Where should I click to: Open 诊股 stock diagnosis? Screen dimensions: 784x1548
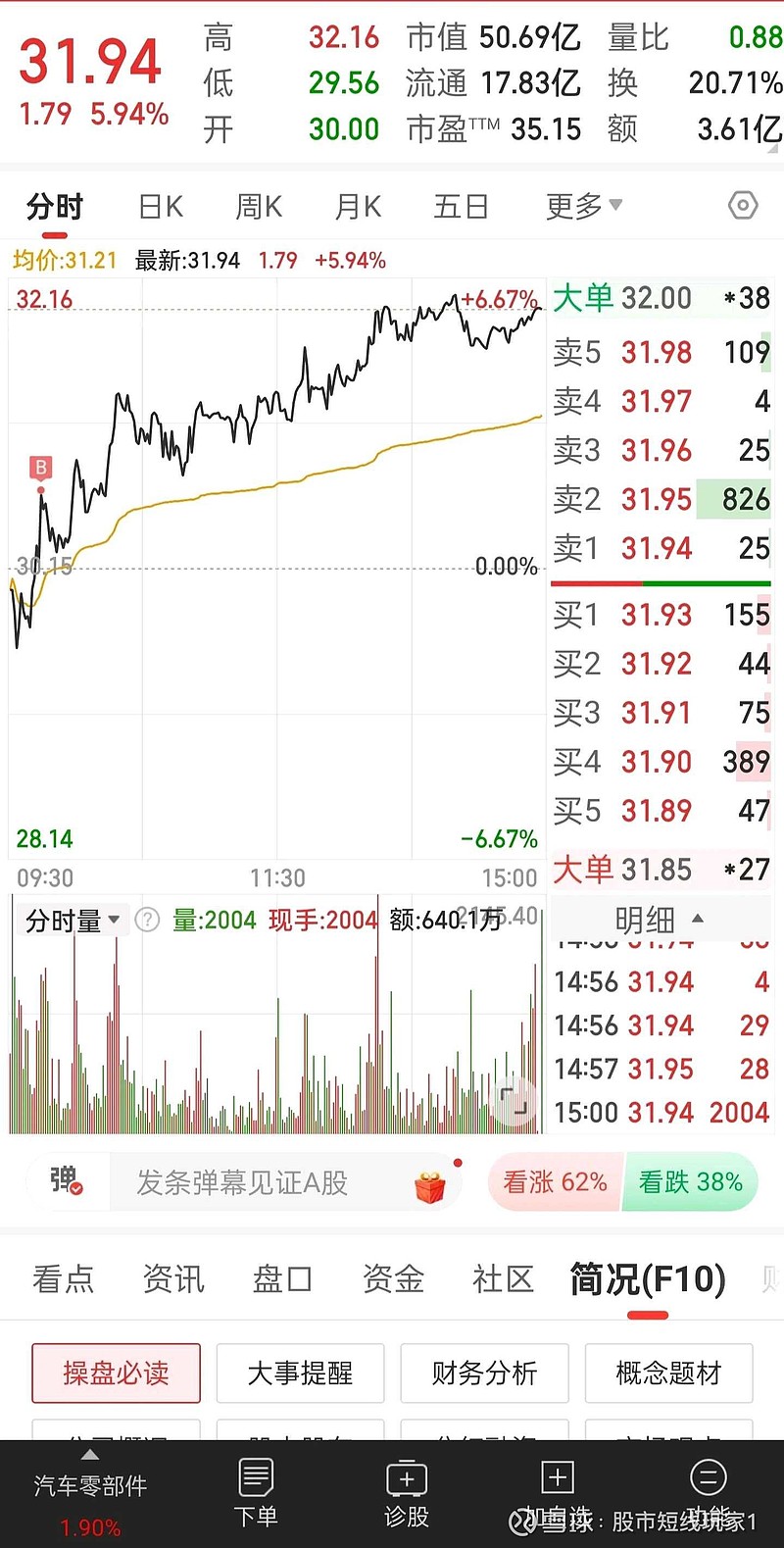(x=407, y=1494)
